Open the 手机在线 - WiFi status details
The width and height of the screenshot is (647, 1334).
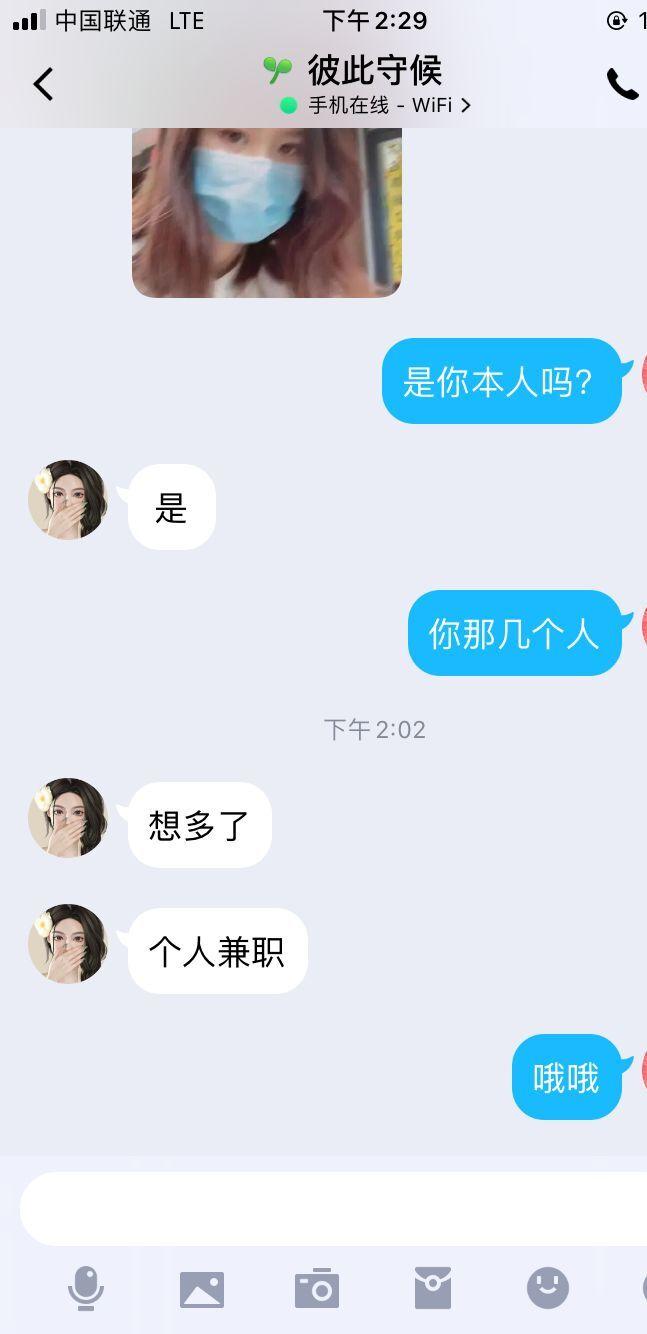point(375,105)
